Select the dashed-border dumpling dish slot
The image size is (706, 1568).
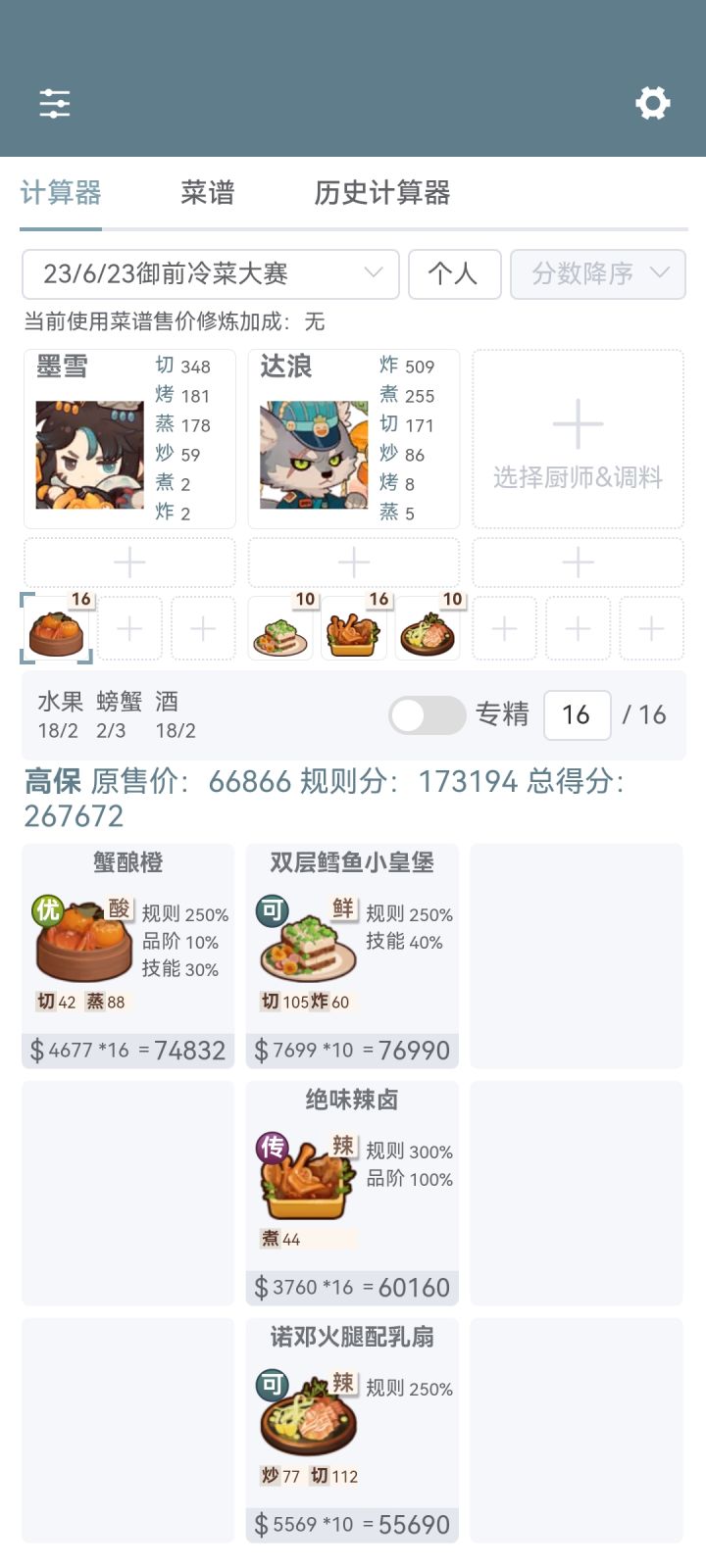point(54,628)
